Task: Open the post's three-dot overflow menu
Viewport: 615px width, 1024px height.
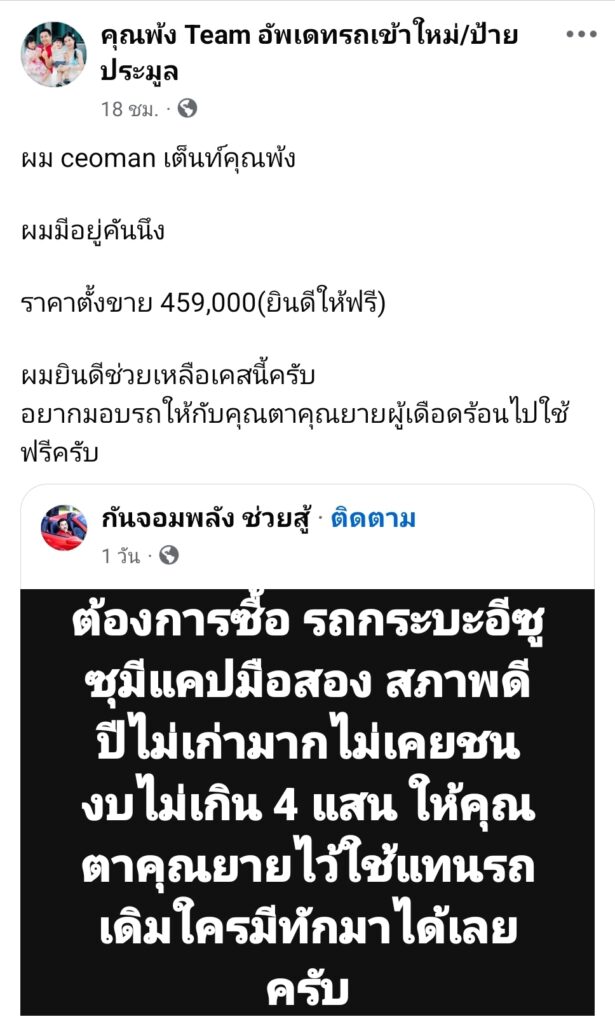Action: pyautogui.click(x=581, y=34)
